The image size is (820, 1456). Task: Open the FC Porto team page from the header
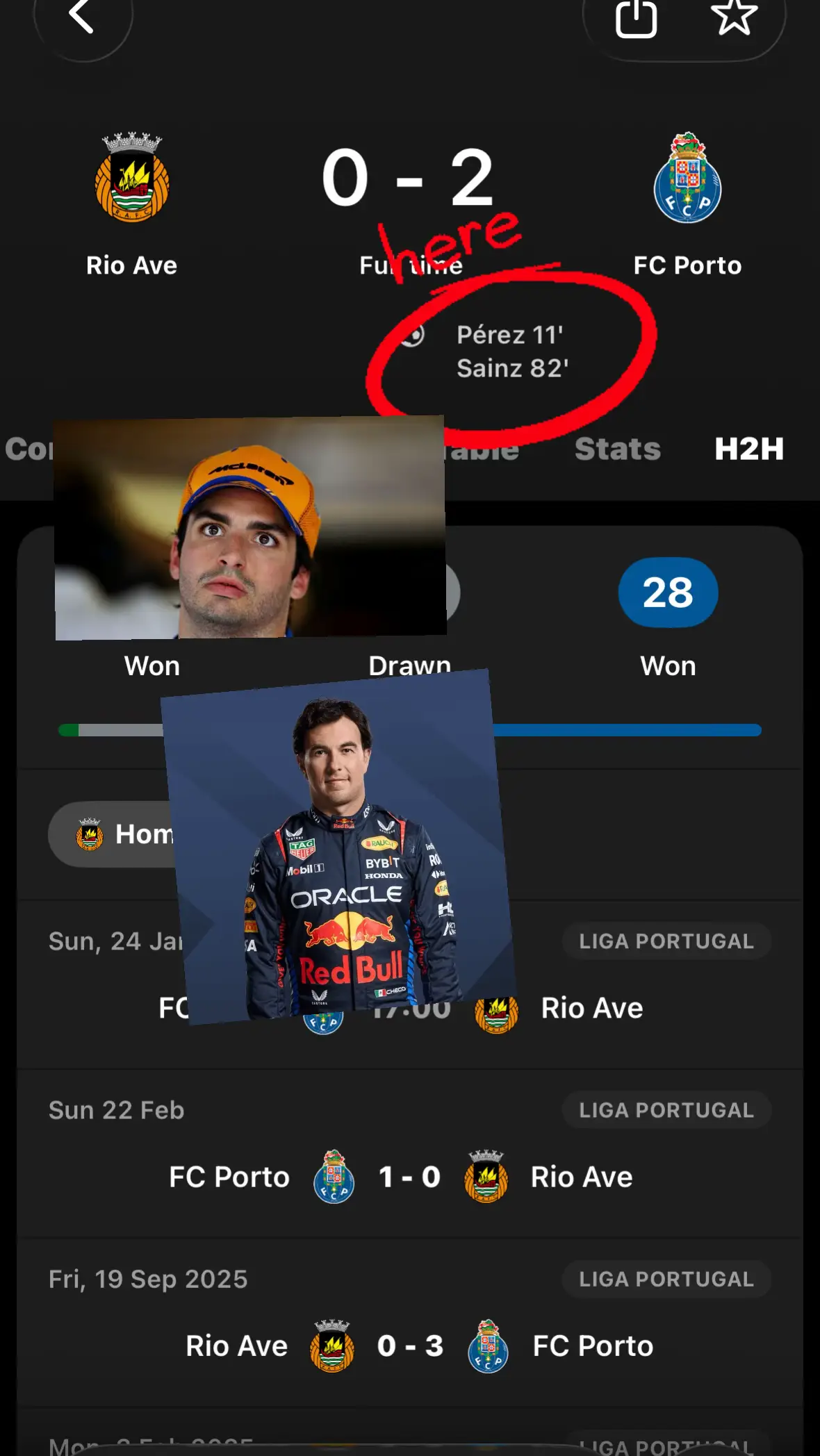tap(687, 206)
